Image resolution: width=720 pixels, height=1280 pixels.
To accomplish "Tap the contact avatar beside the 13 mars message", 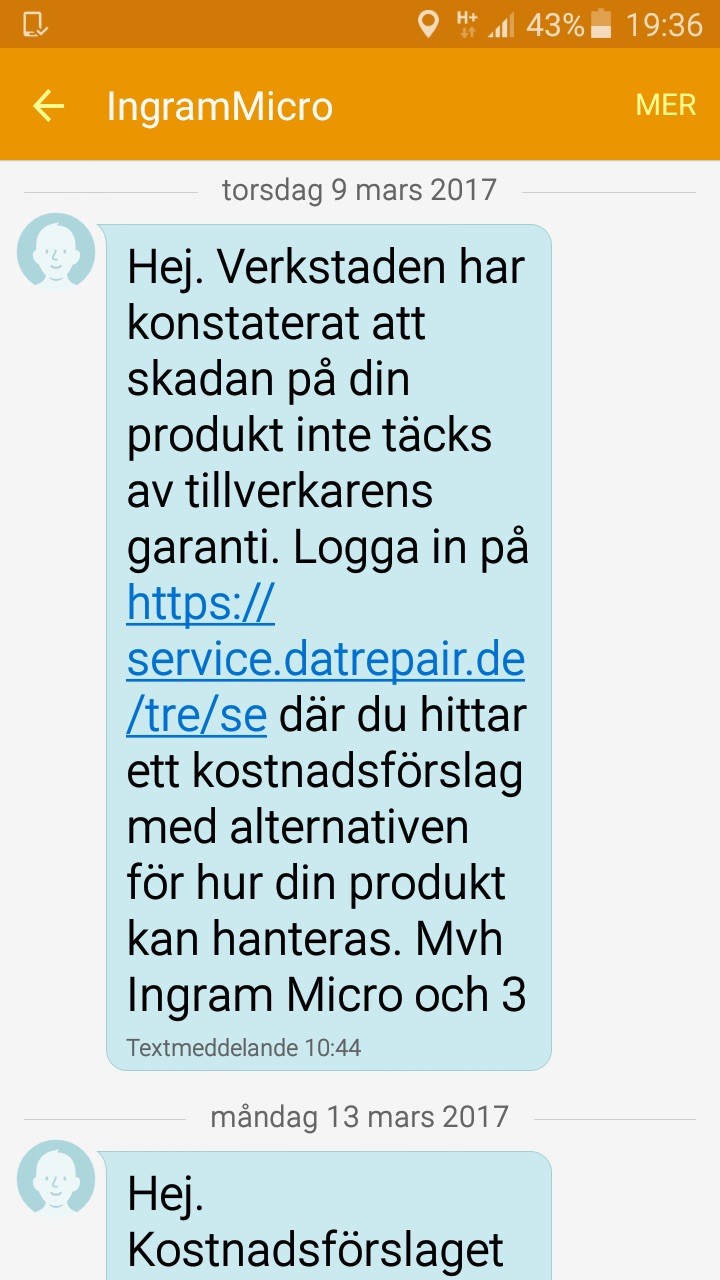I will 56,1178.
